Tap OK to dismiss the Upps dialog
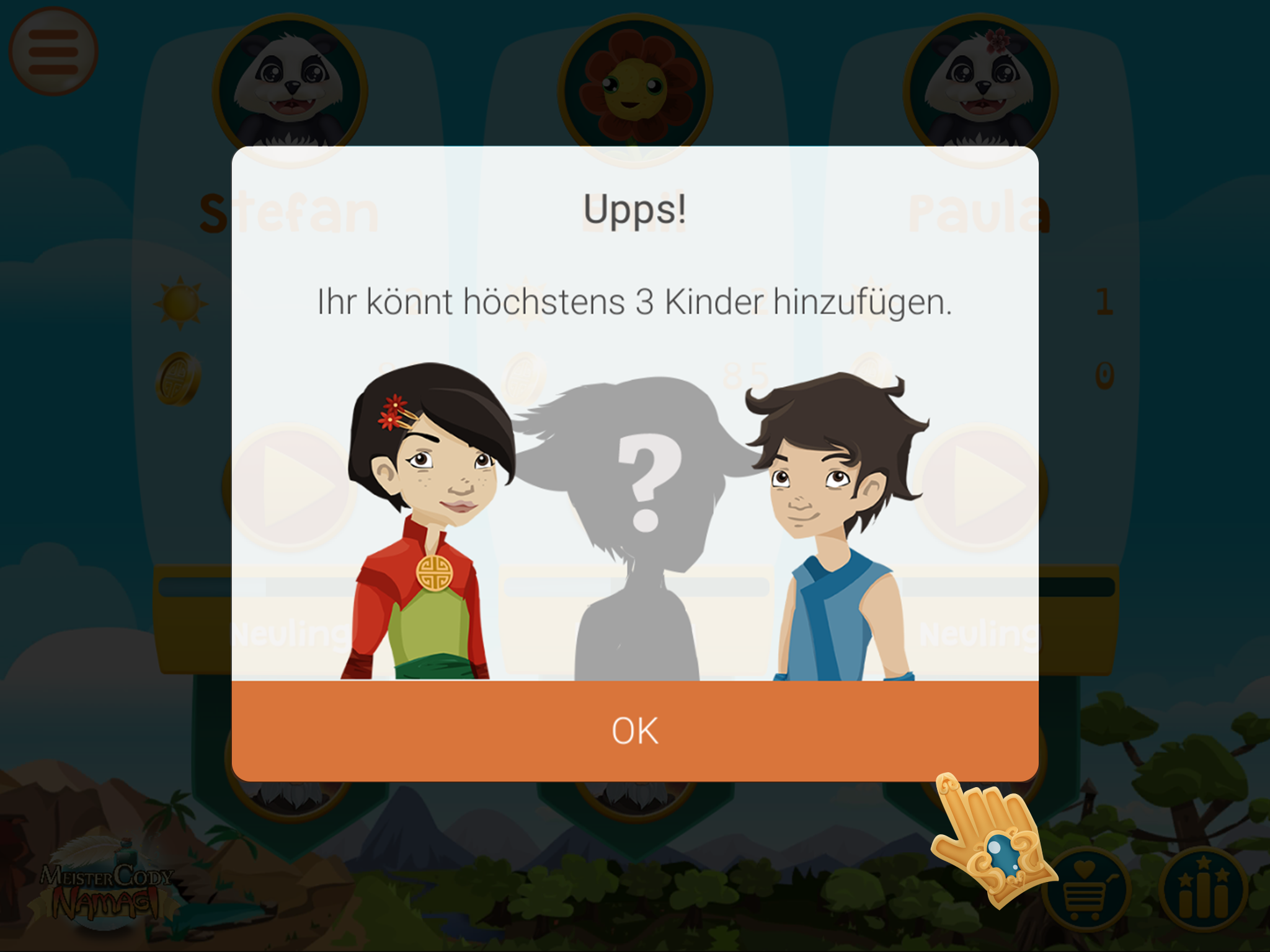1270x952 pixels. [x=634, y=730]
